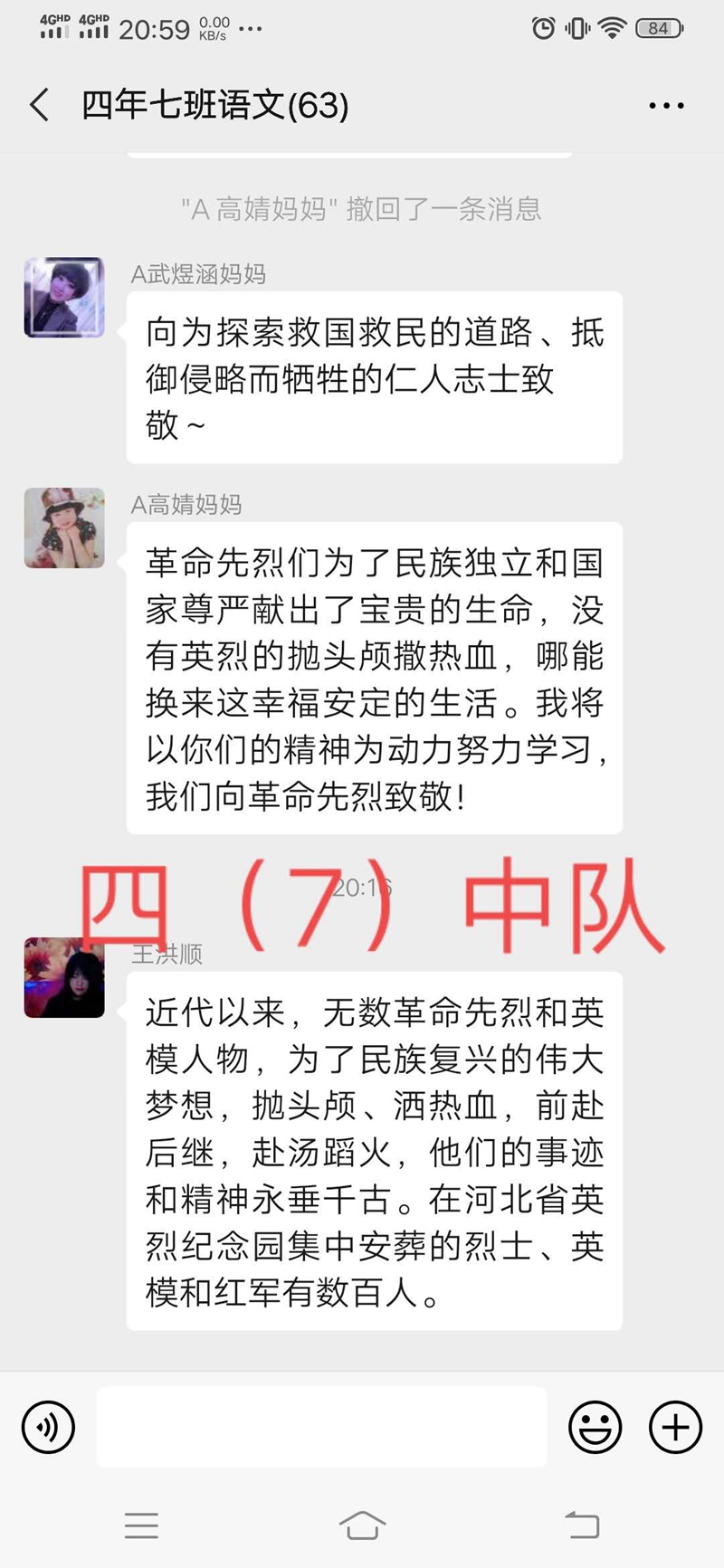Go back from the 四年七班语文 chat
The image size is (724, 1568).
(x=40, y=105)
